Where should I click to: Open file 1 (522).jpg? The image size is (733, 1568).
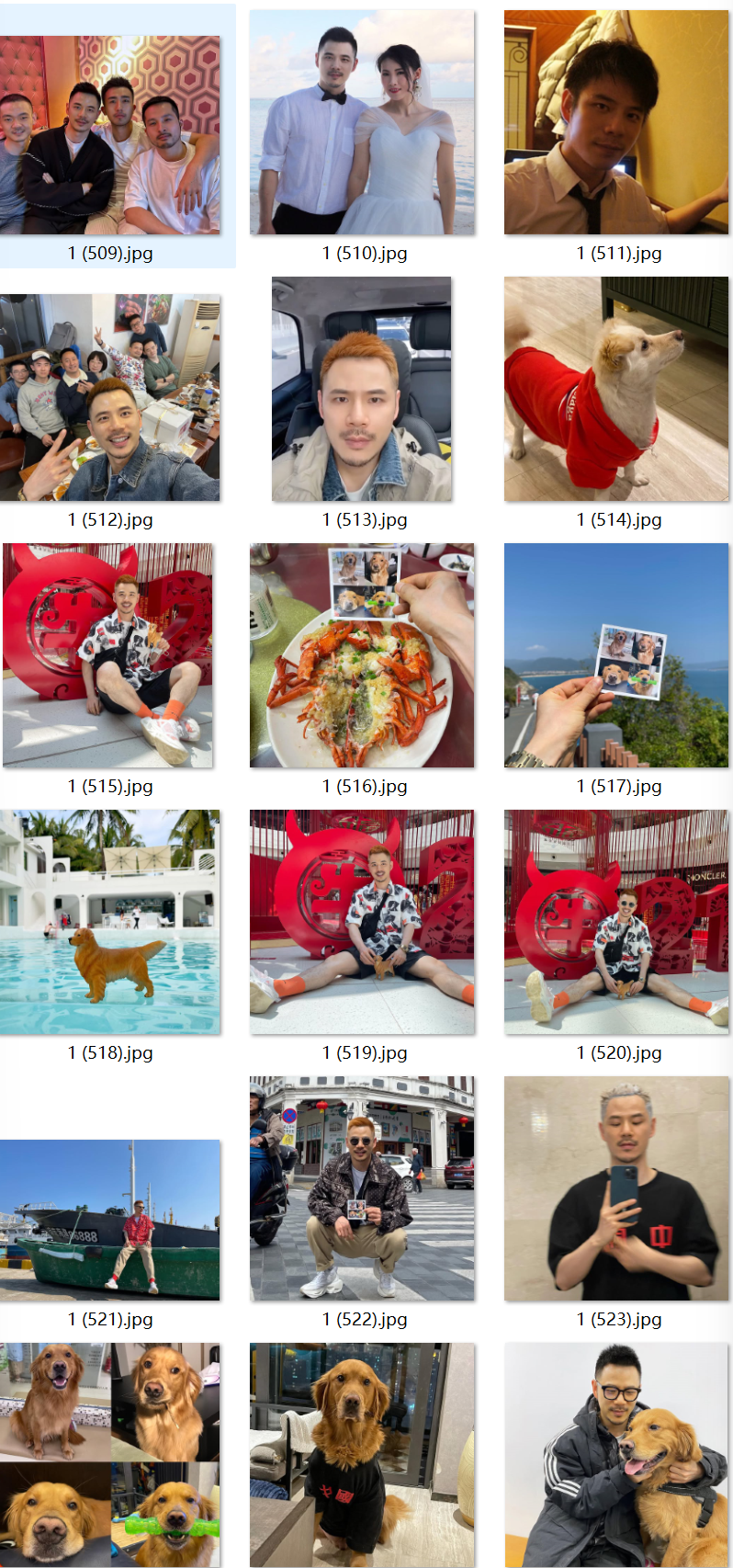pyautogui.click(x=362, y=1188)
